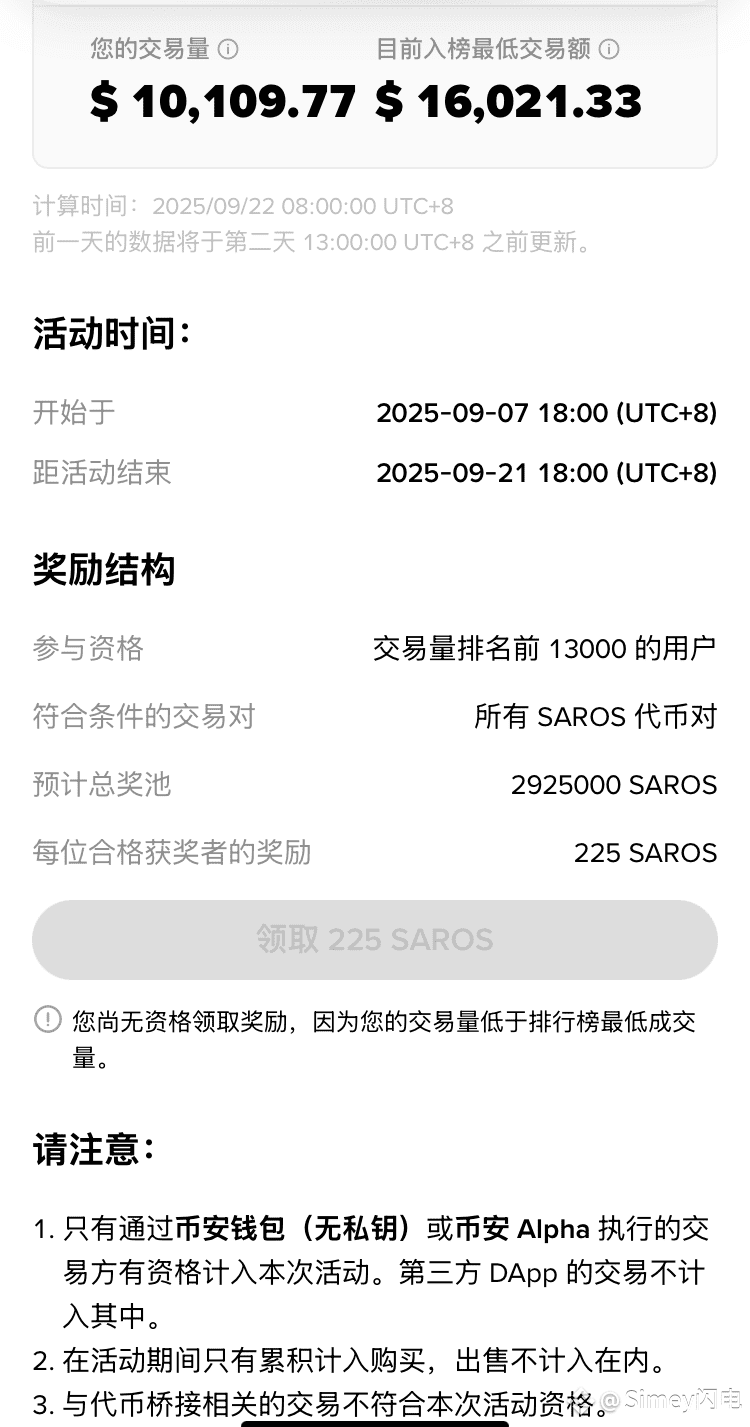Click the 计算时间 timestamp line
750x1427 pixels.
point(240,206)
